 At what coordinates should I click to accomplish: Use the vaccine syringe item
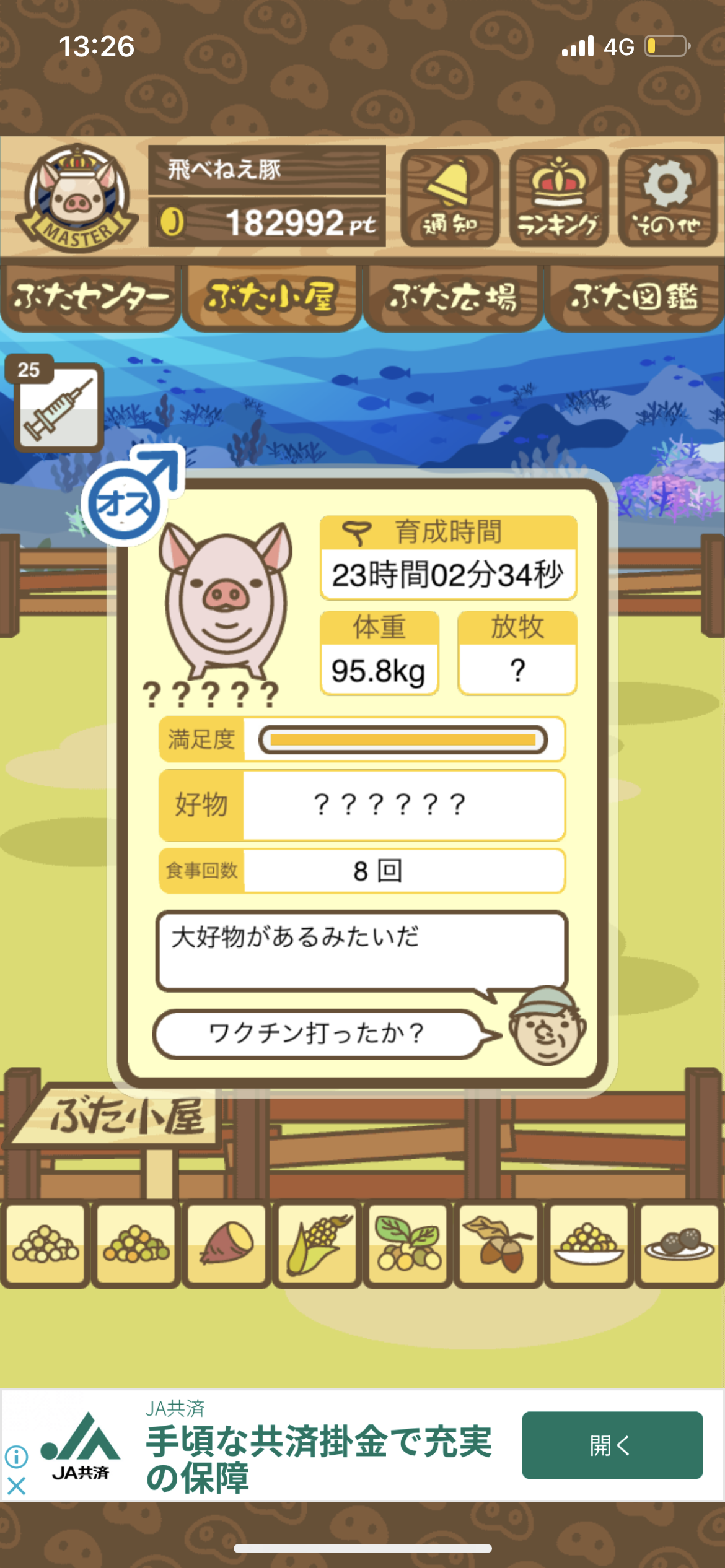(59, 407)
